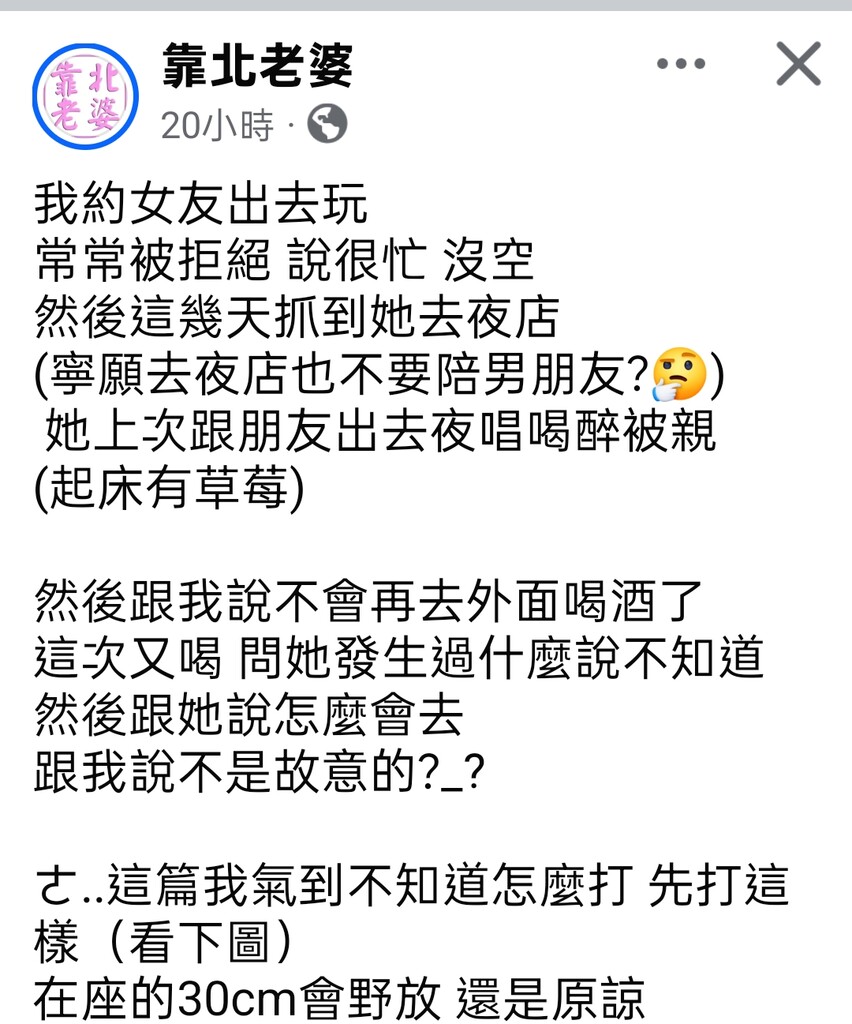This screenshot has width=852, height=1024.
Task: Open the three-dot post options menu
Action: tap(681, 65)
